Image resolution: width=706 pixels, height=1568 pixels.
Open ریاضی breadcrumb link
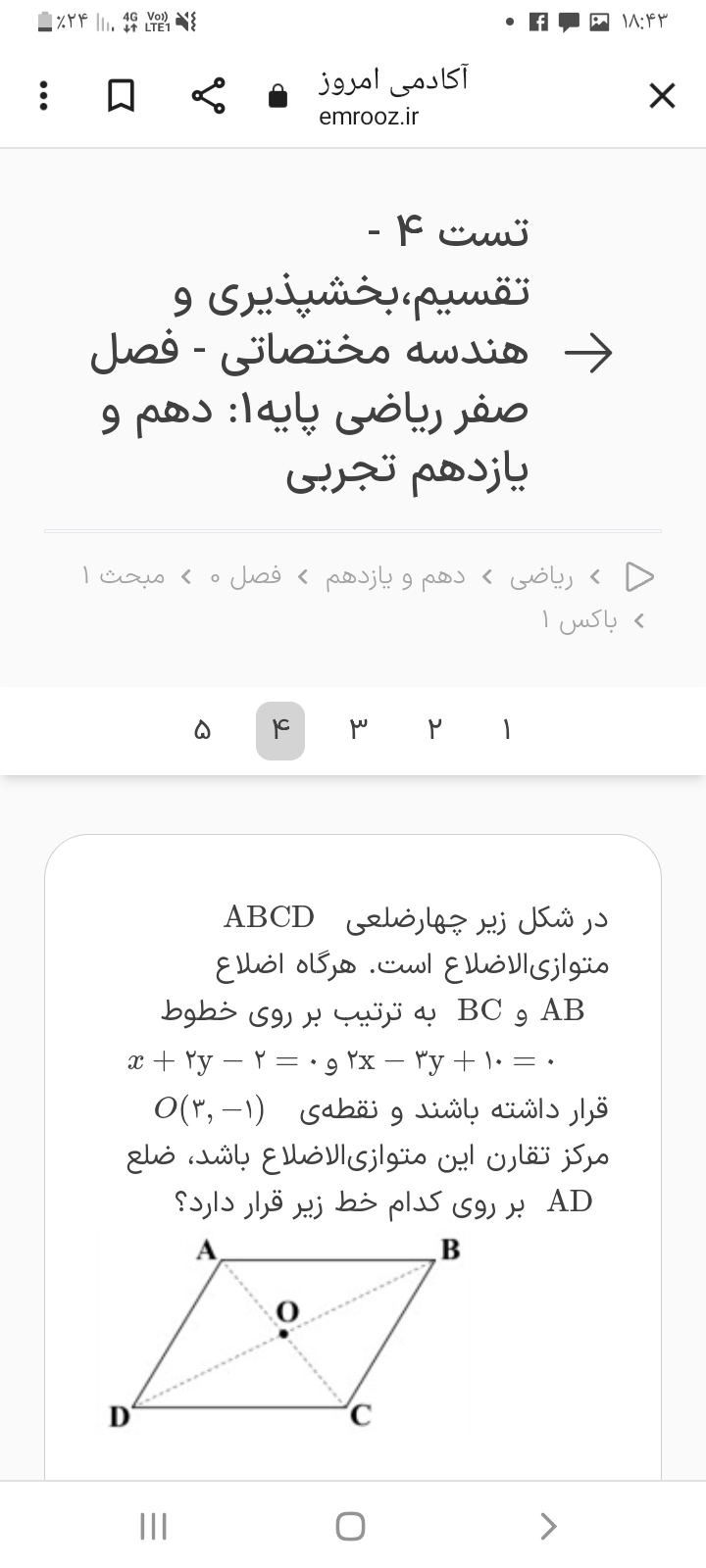click(x=540, y=576)
